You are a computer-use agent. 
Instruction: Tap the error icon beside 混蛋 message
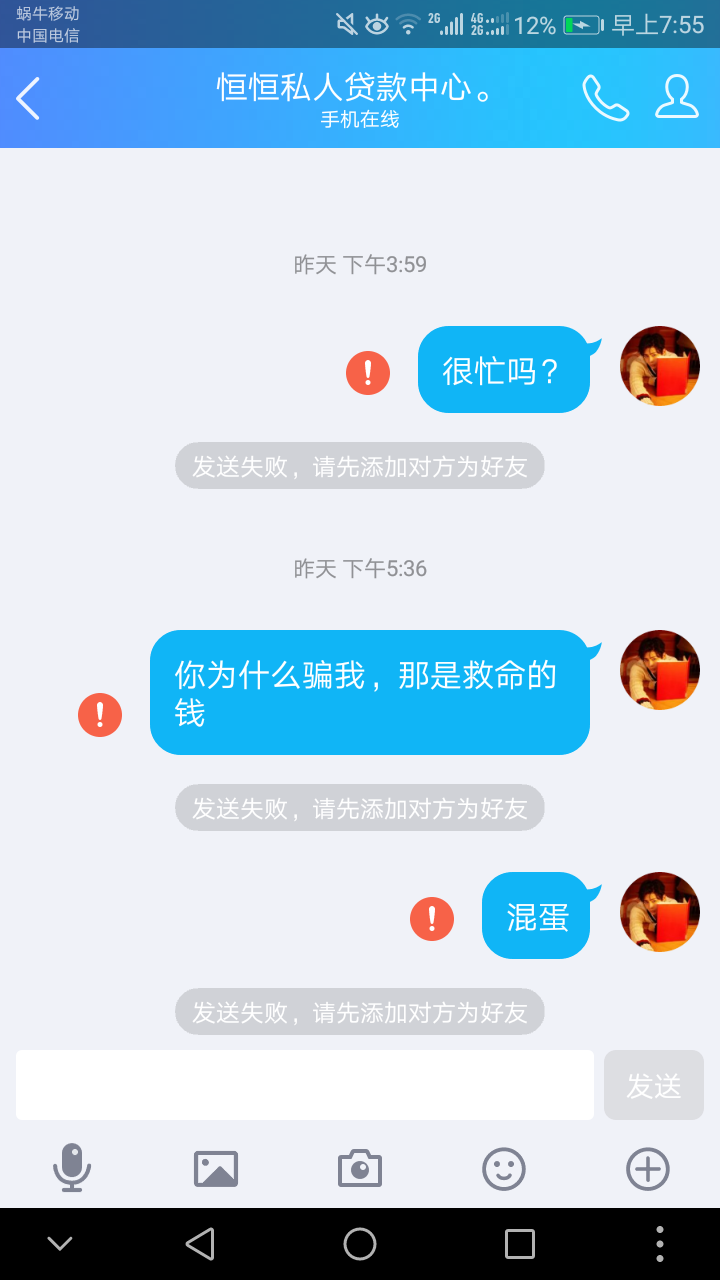point(432,918)
